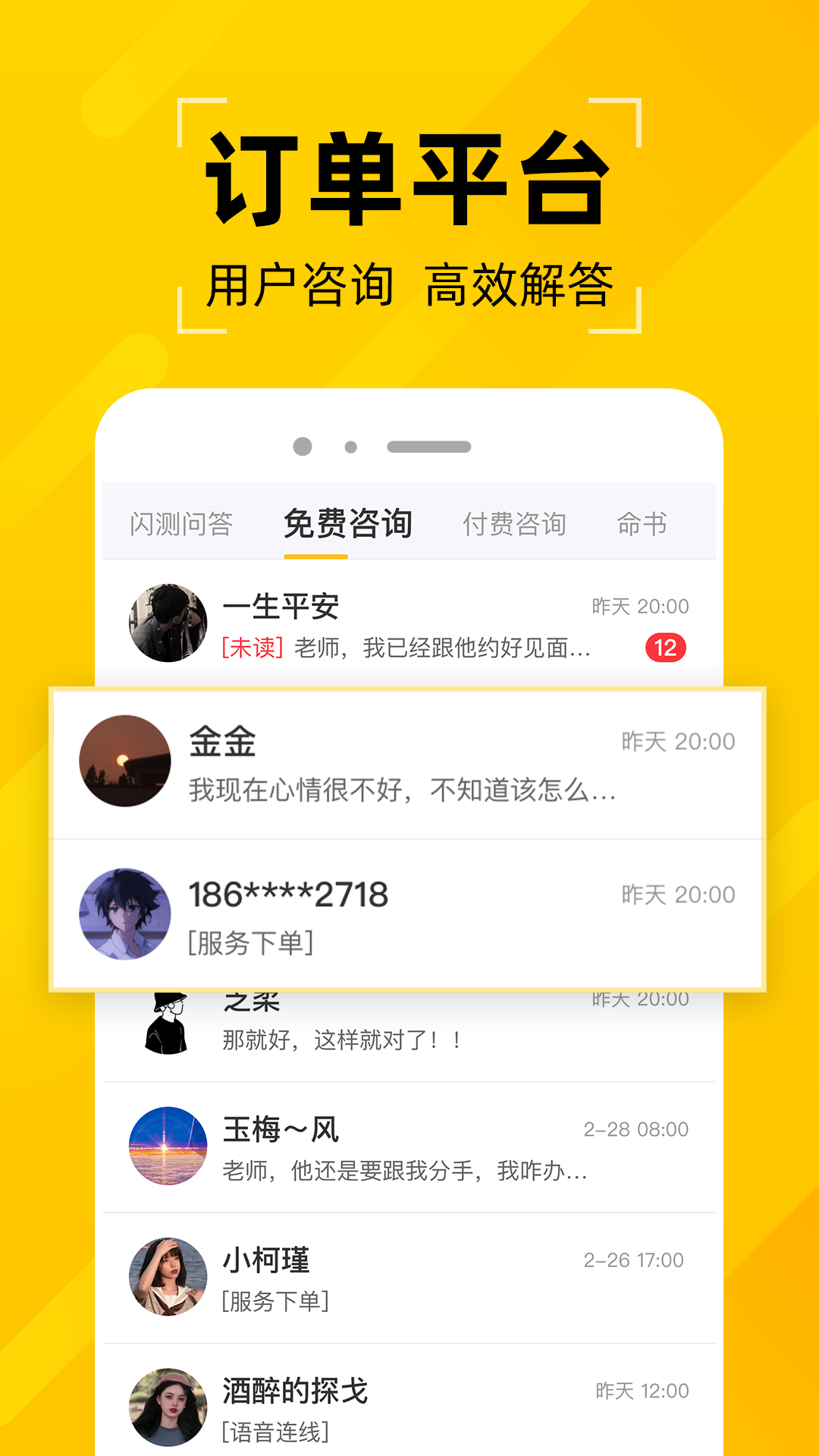
Task: Click 一生平安's profile avatar
Action: click(168, 622)
